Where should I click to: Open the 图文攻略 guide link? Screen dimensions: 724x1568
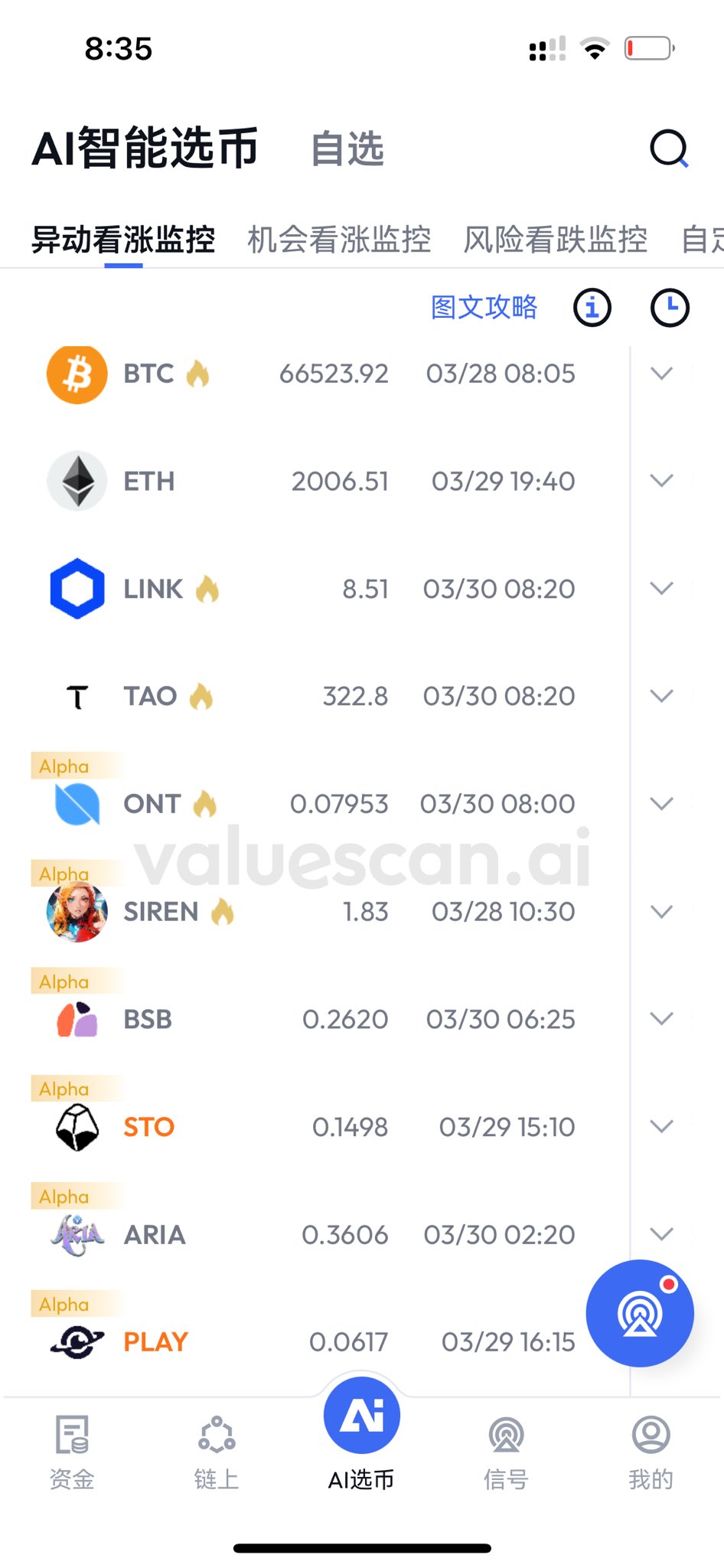(484, 307)
